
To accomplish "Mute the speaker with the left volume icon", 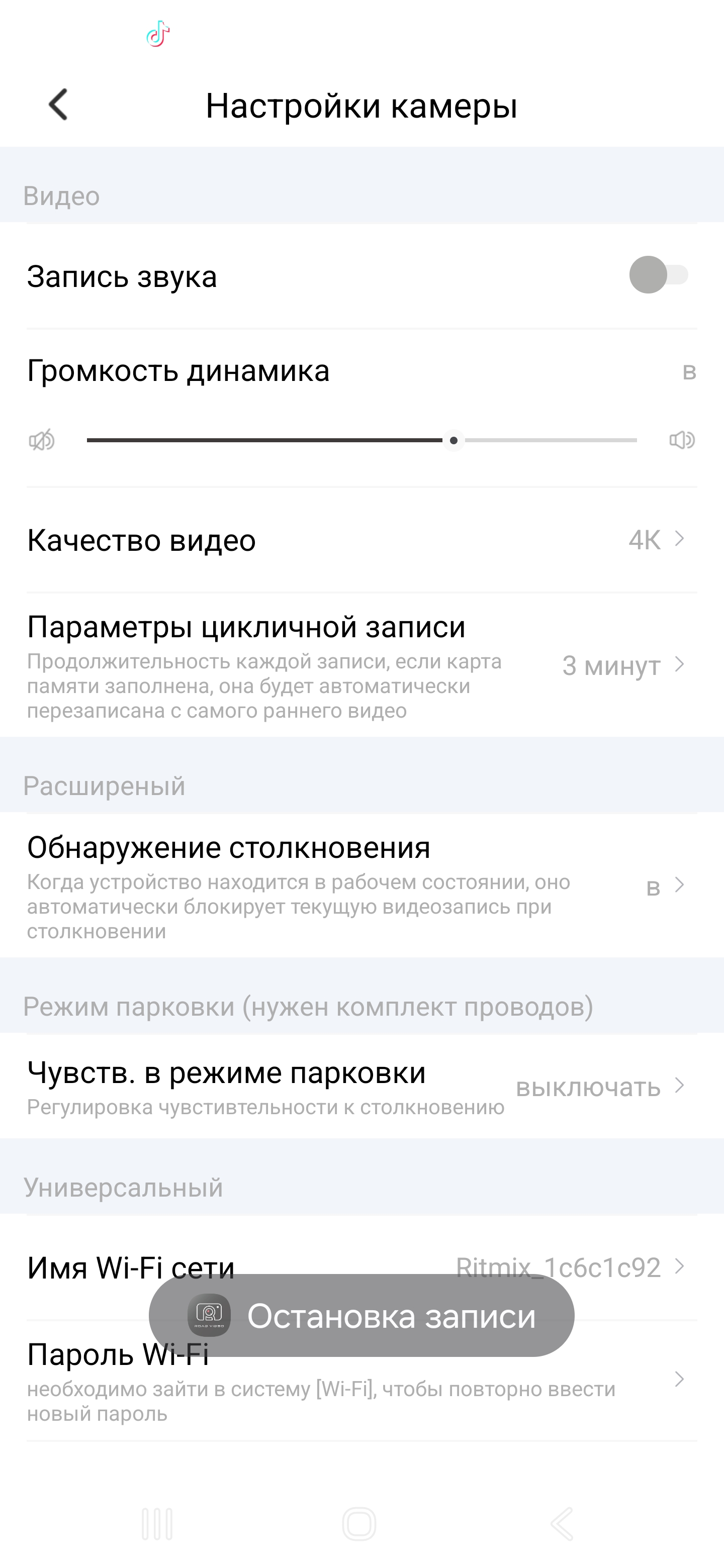I will pos(42,440).
